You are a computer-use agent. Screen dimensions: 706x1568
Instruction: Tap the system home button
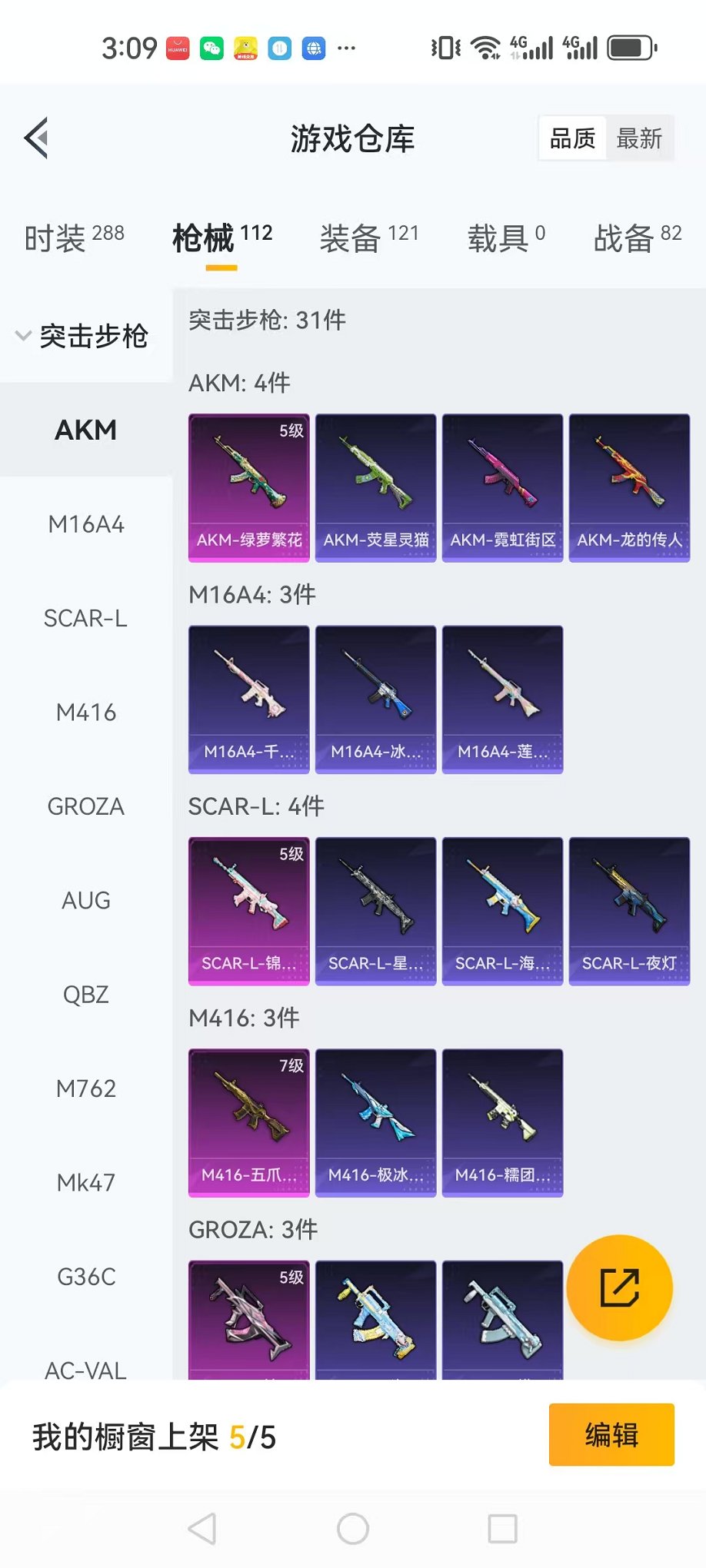pyautogui.click(x=353, y=1529)
